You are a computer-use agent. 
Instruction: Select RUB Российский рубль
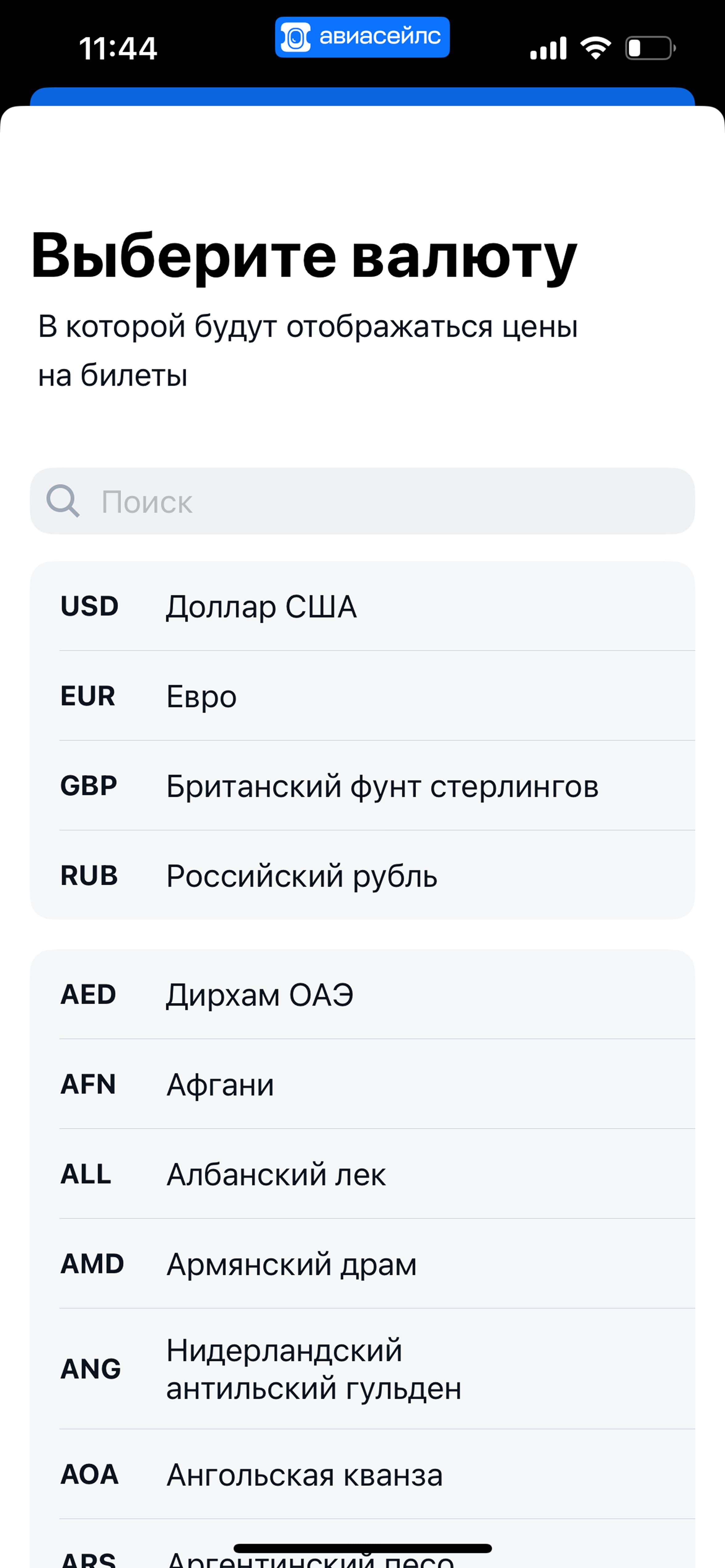pyautogui.click(x=362, y=875)
